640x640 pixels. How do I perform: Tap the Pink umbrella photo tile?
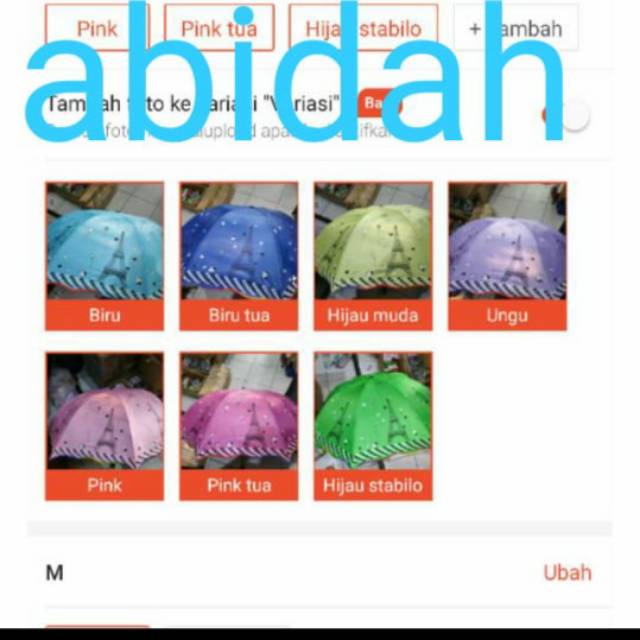[104, 425]
